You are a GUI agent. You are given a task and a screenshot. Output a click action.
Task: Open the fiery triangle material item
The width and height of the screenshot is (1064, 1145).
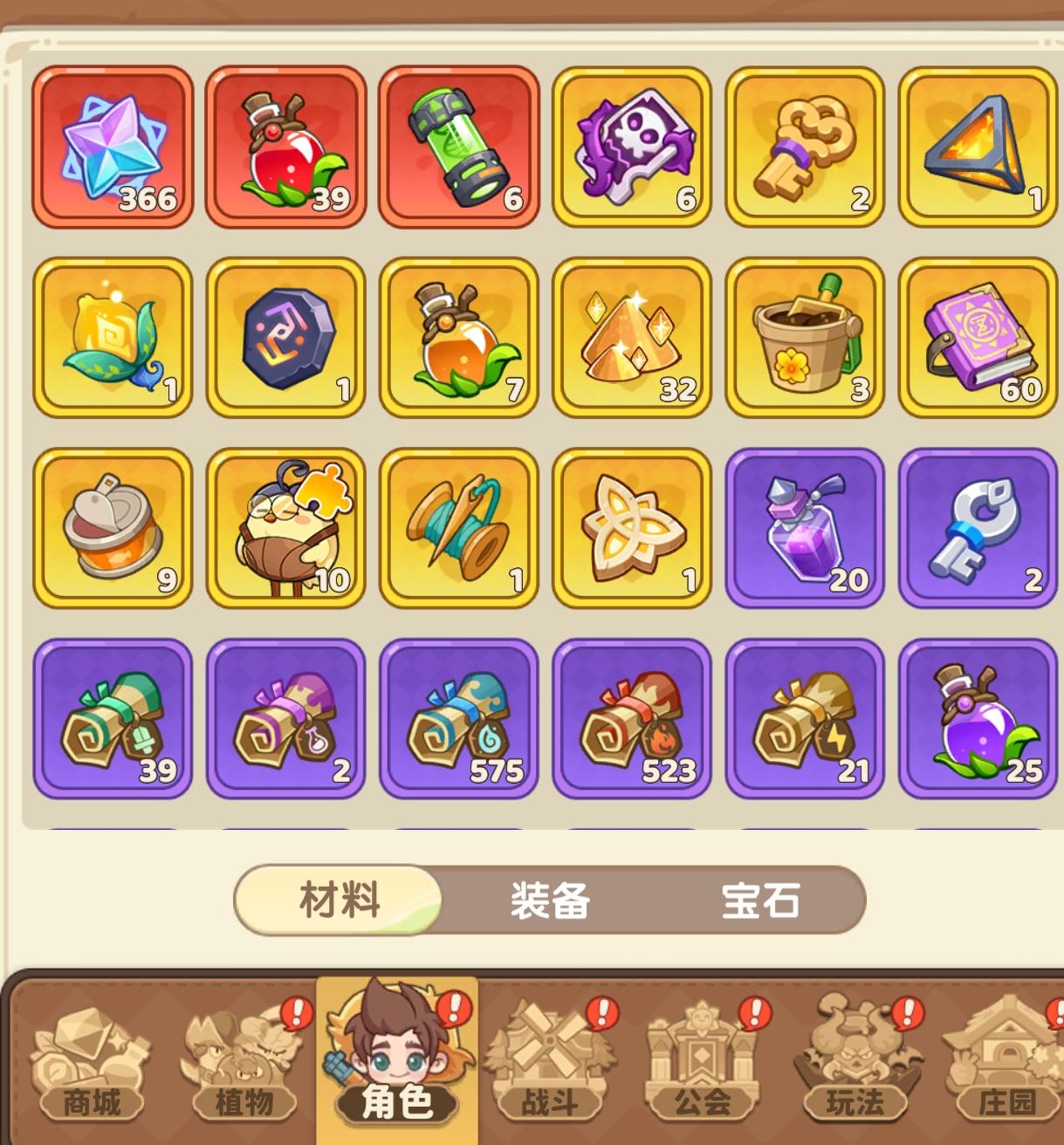point(978,147)
